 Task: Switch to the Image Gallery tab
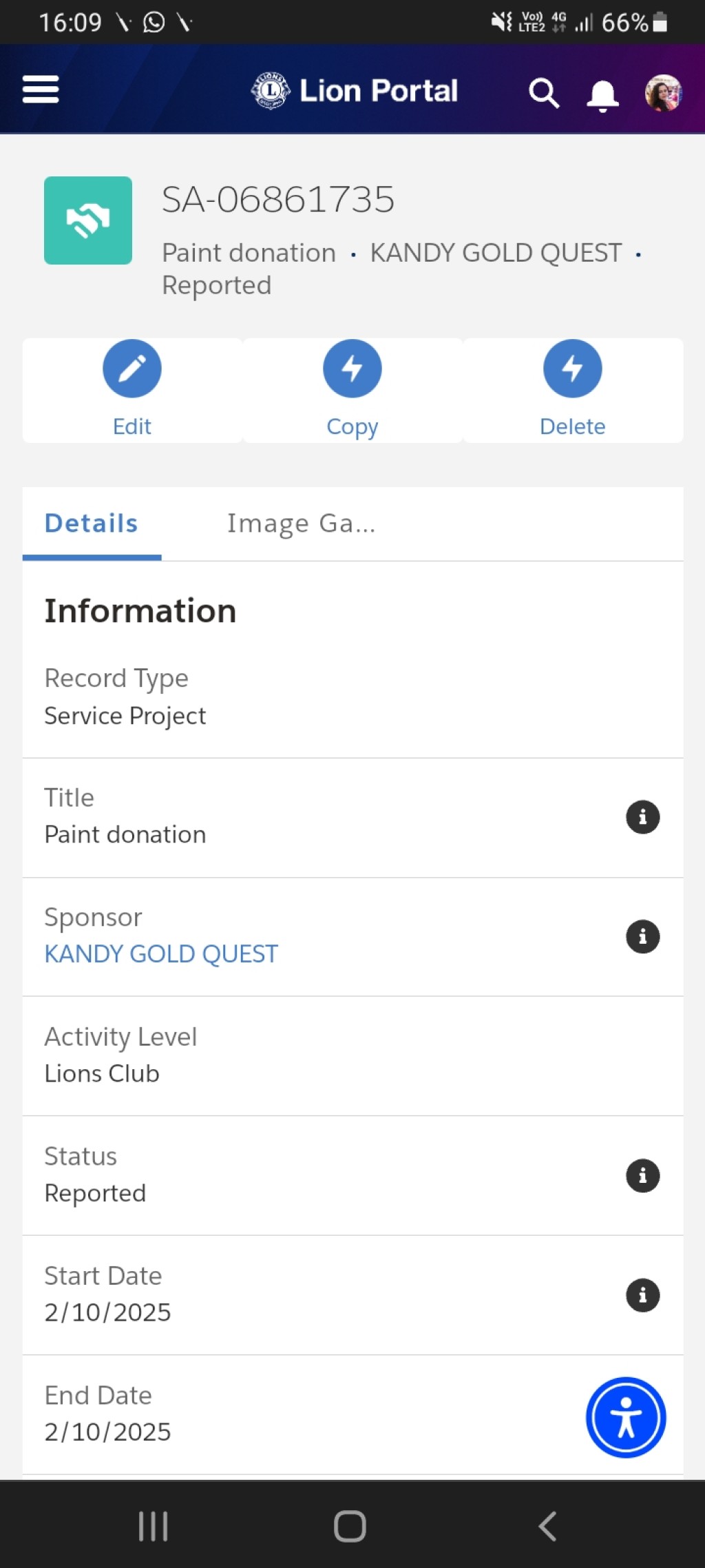point(302,524)
